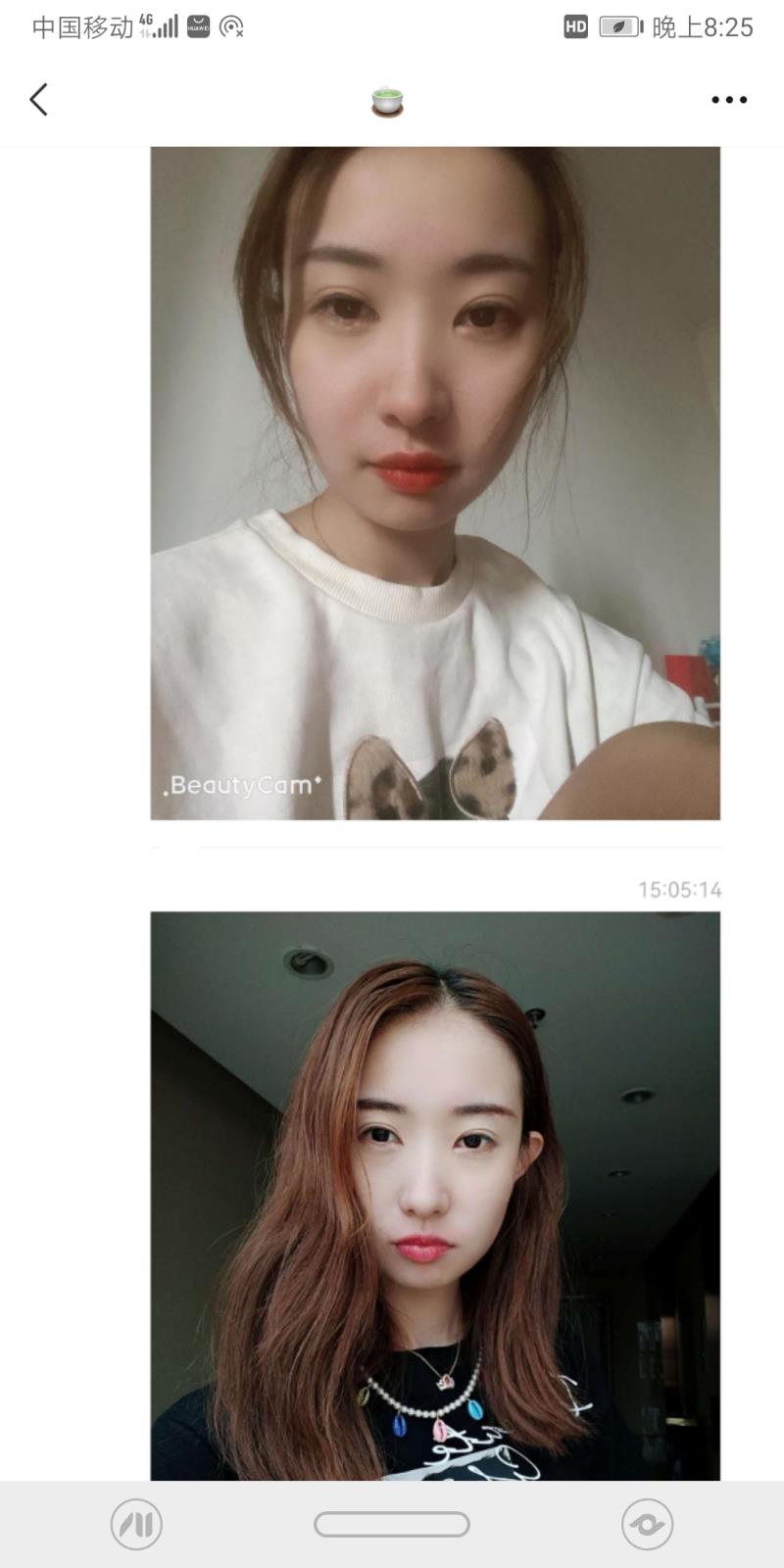Tap the clock showing 晚上8:25

pos(704,27)
